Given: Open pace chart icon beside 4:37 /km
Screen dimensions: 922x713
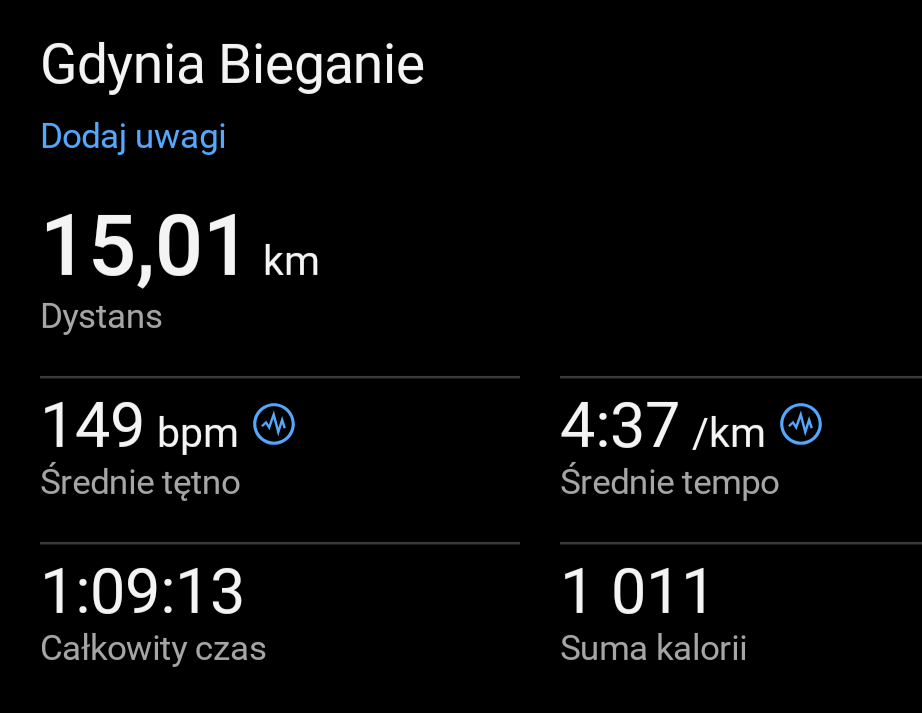Looking at the screenshot, I should coord(801,425).
